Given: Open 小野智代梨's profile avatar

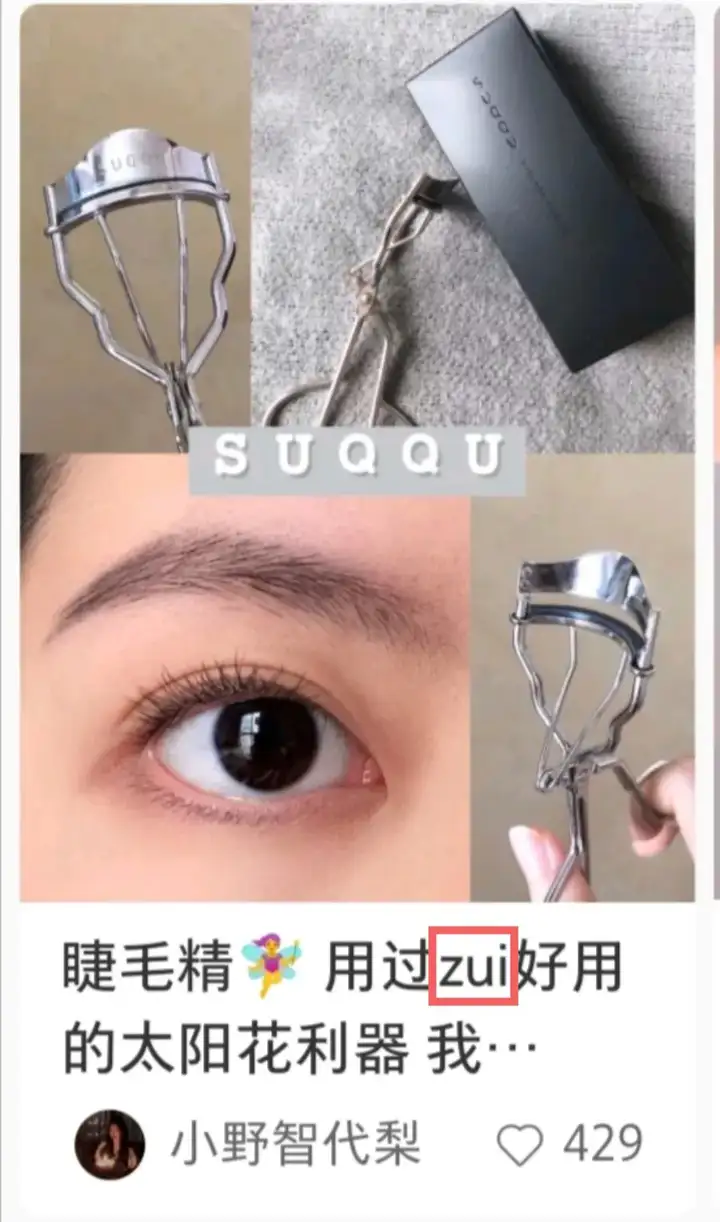Looking at the screenshot, I should coord(110,1144).
